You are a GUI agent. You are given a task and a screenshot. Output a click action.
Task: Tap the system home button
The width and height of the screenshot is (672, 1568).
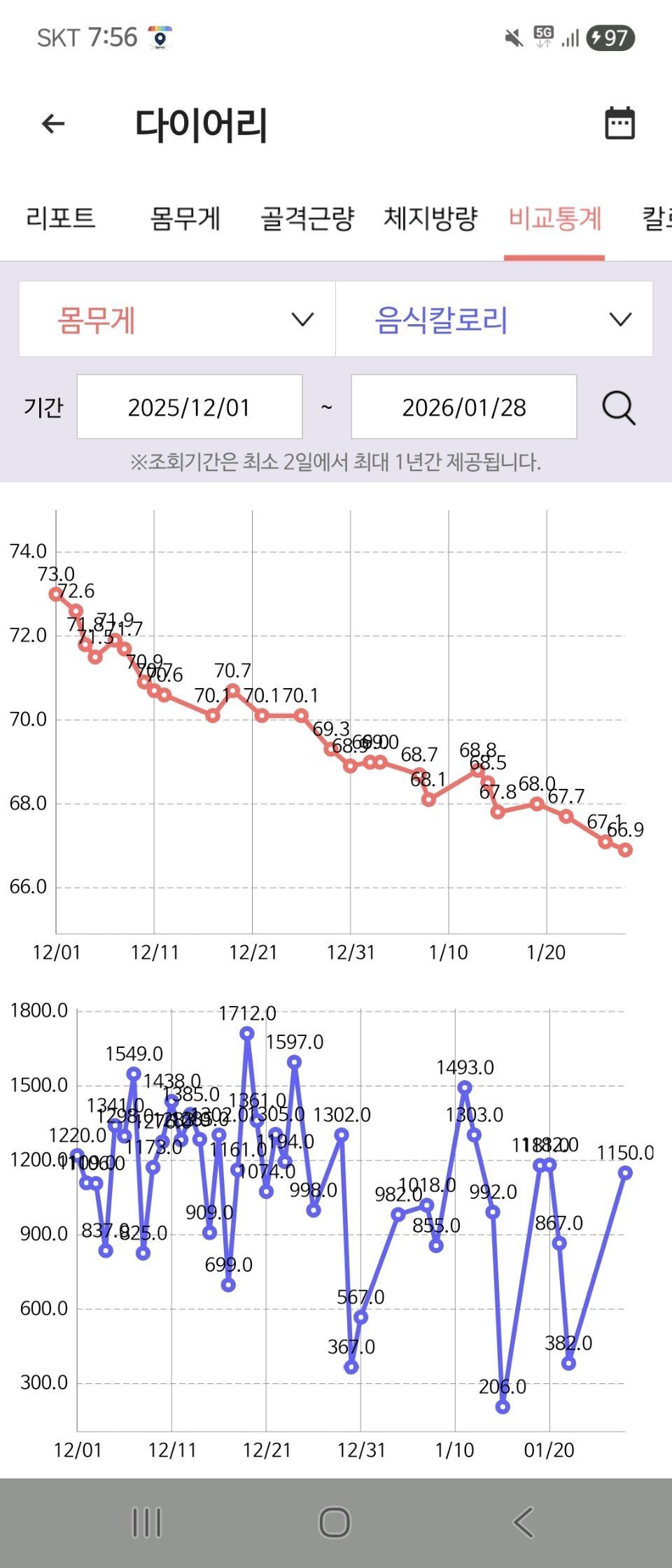(x=335, y=1522)
